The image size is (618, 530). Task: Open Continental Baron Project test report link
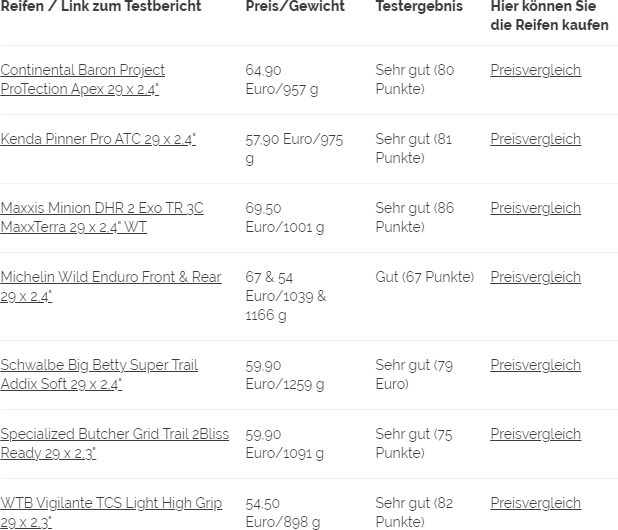click(82, 70)
